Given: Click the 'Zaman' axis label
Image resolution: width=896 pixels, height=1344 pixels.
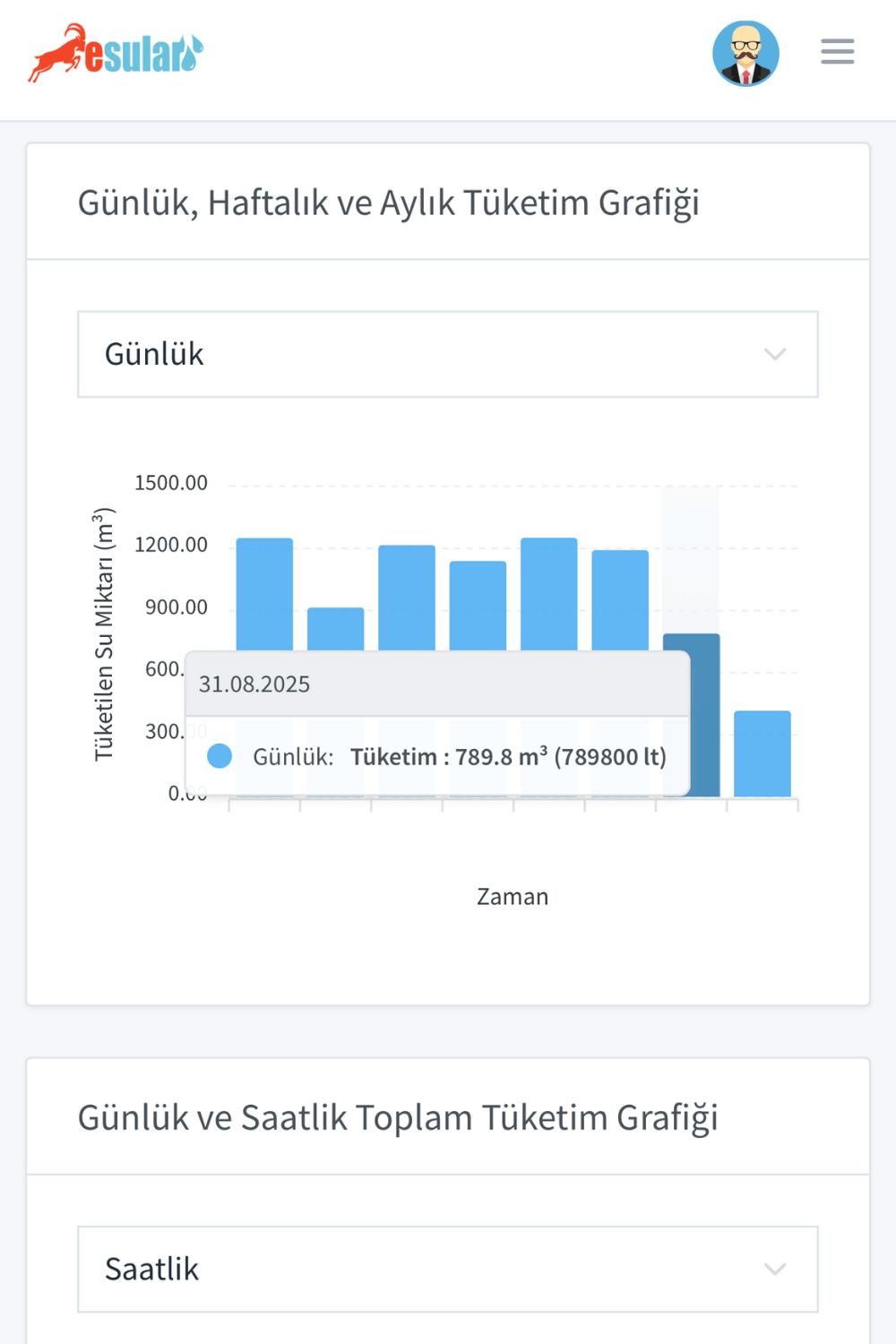Looking at the screenshot, I should pos(513,896).
